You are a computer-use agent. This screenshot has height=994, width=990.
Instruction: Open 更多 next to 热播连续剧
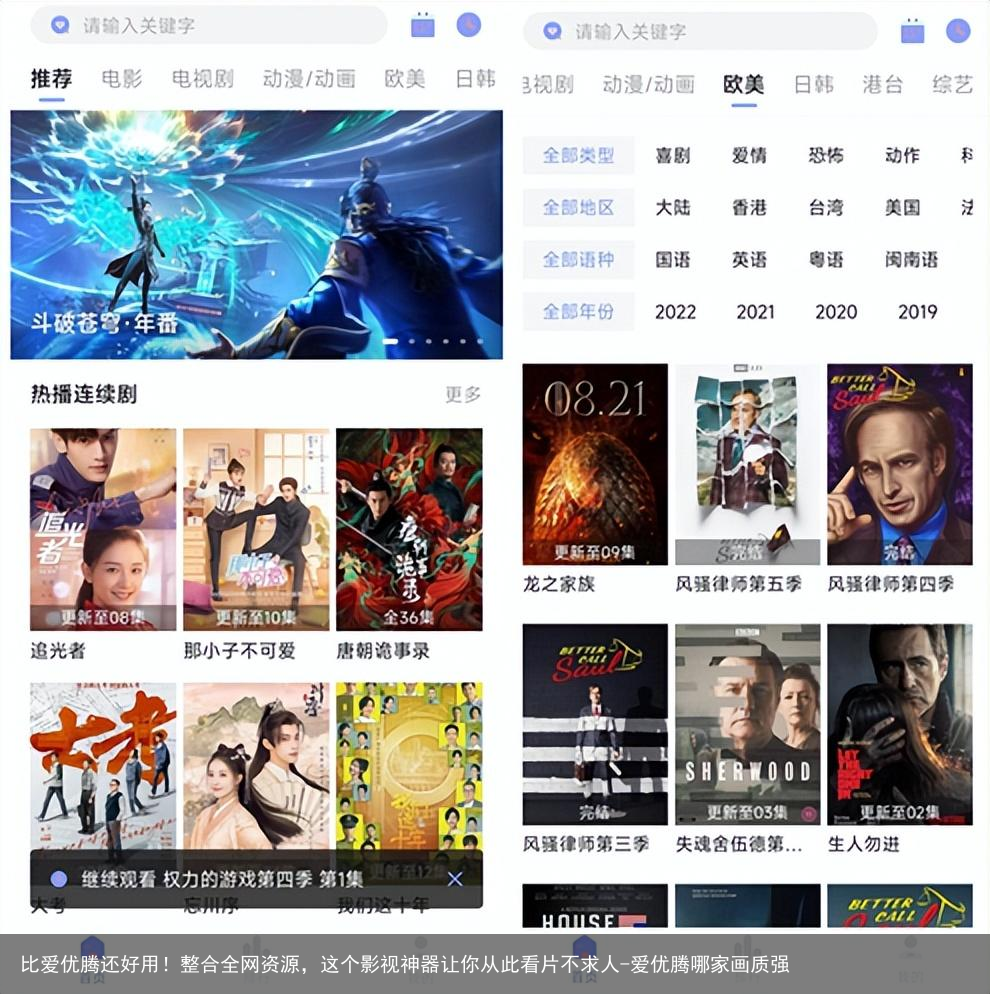[x=465, y=394]
